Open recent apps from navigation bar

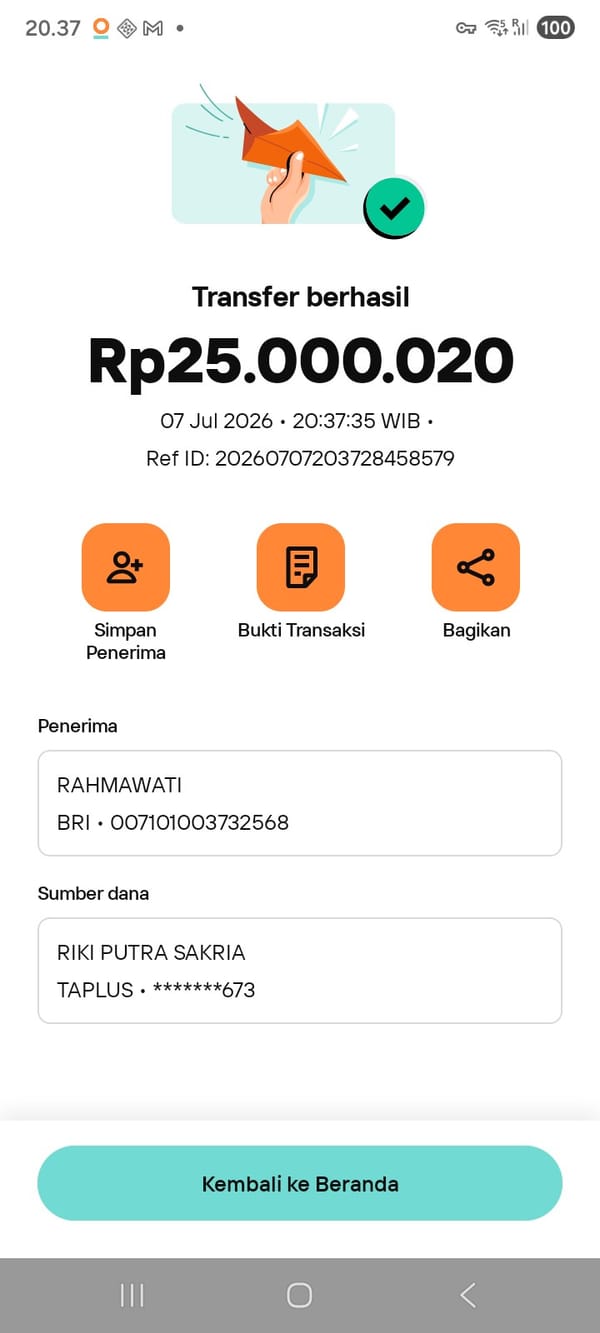[132, 1295]
